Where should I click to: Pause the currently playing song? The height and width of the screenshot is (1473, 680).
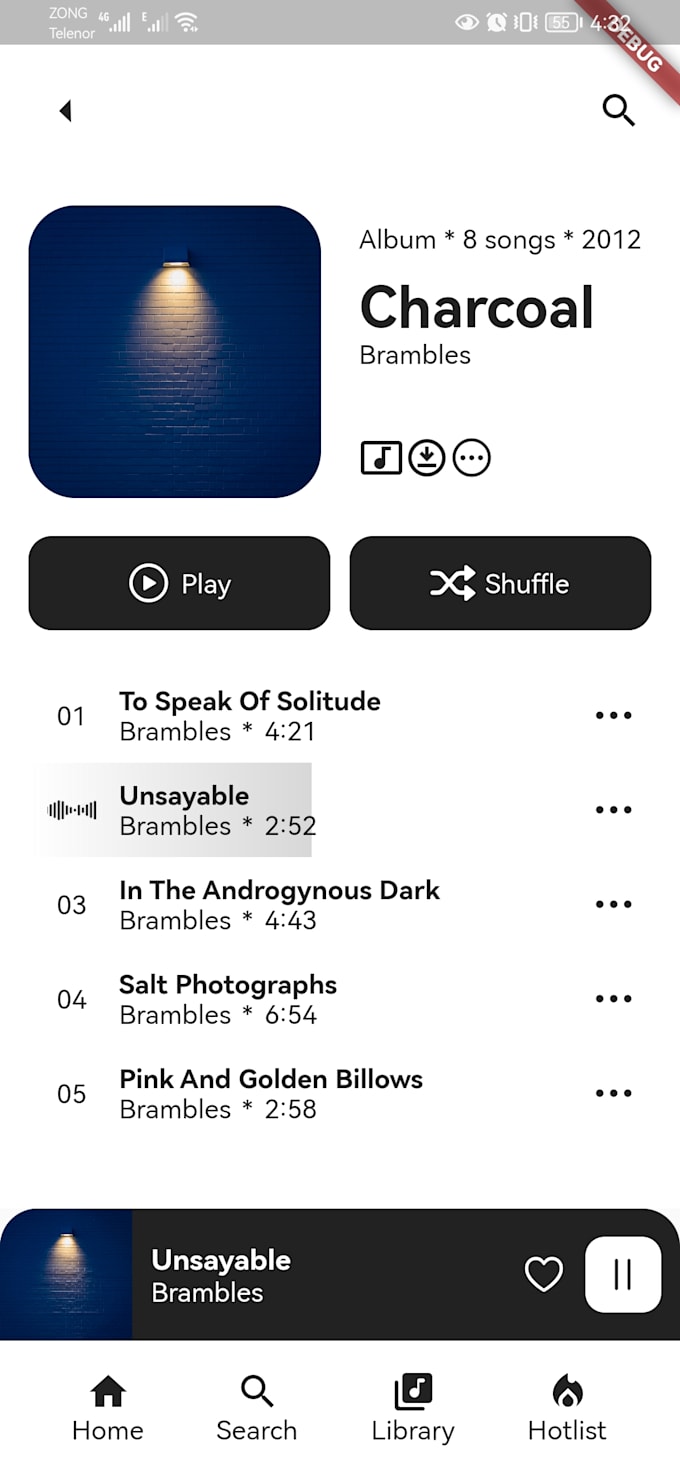pyautogui.click(x=623, y=1274)
